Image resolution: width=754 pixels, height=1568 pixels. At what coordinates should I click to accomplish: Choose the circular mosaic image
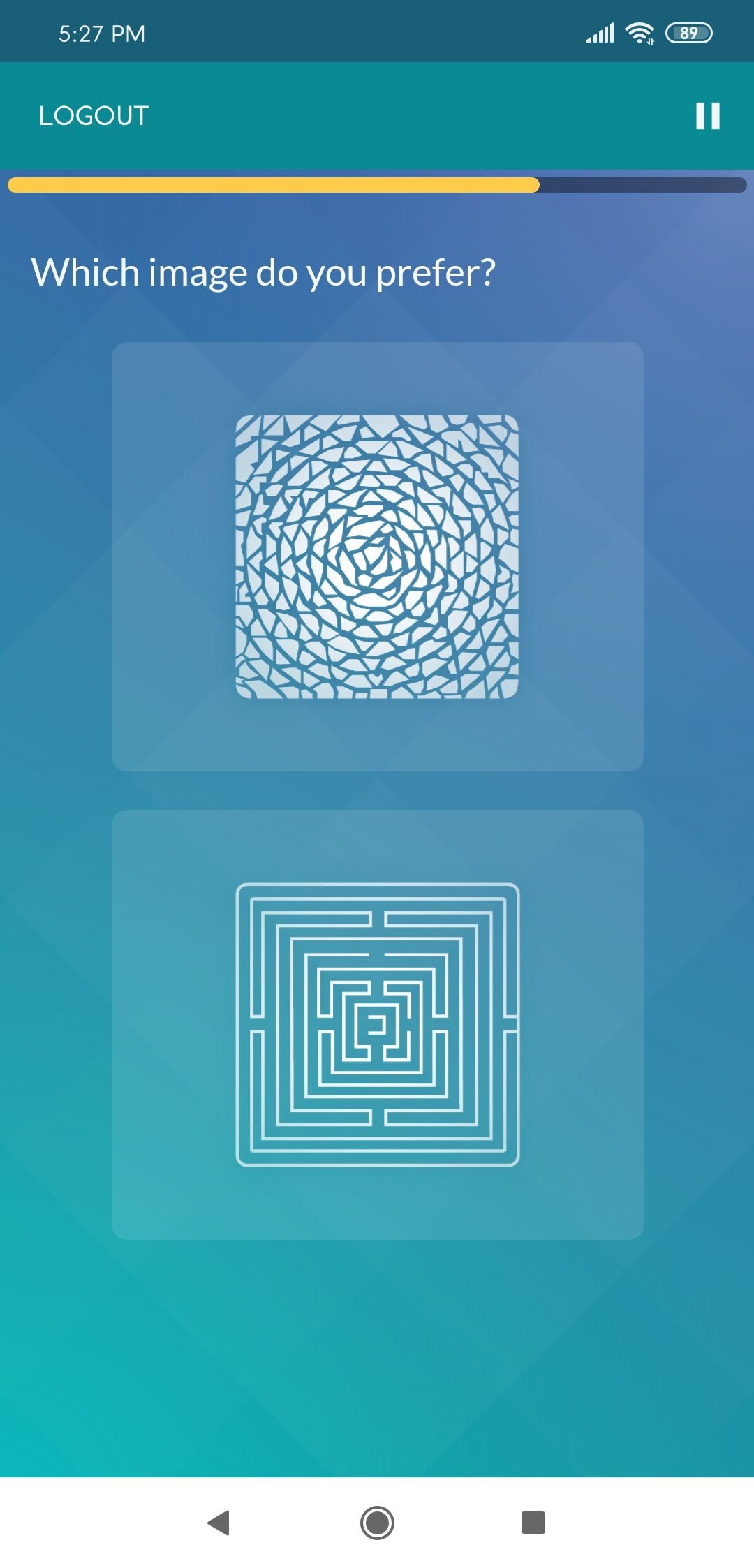377,556
